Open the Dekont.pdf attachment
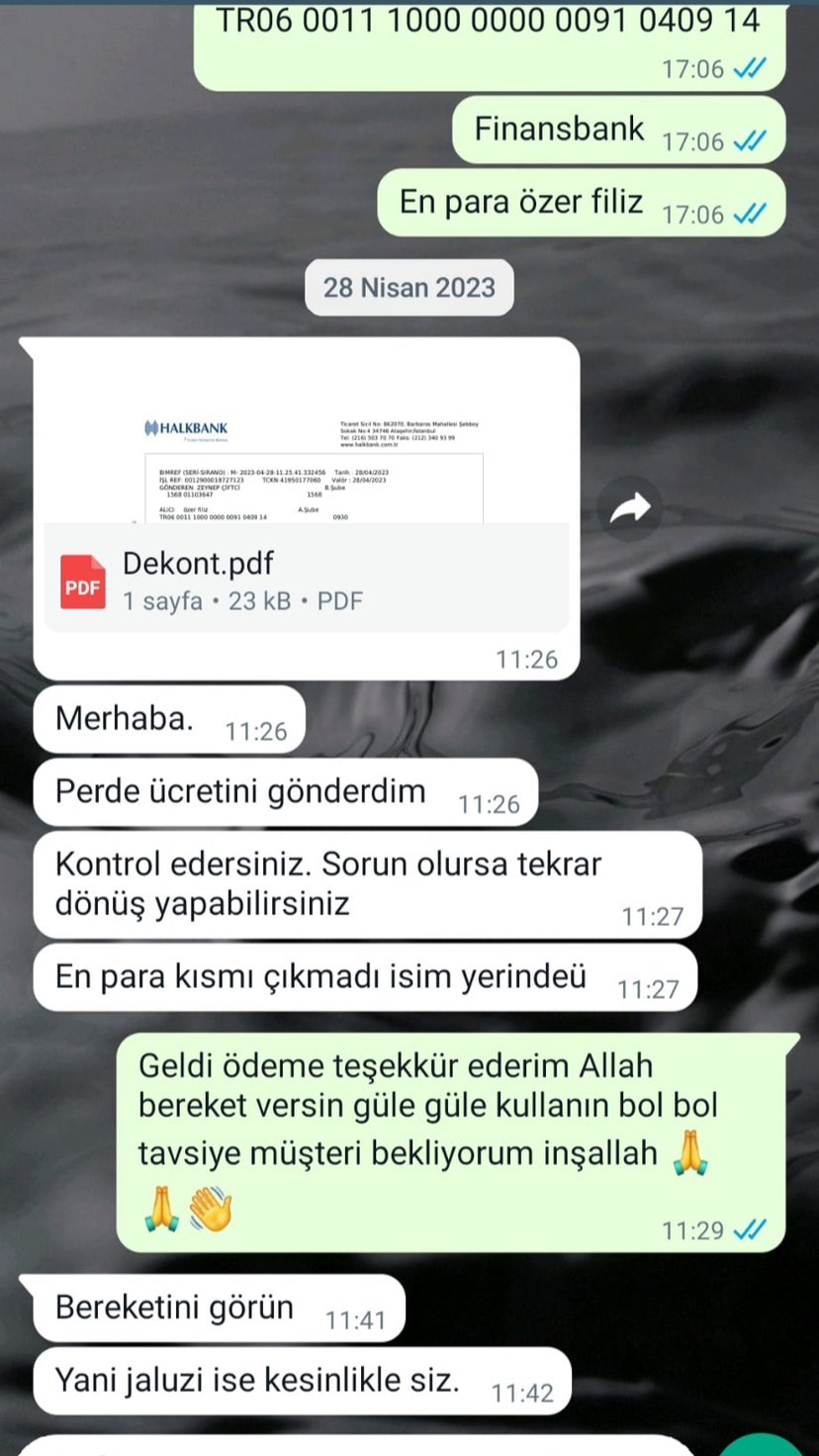Viewport: 819px width, 1456px height. click(x=306, y=579)
